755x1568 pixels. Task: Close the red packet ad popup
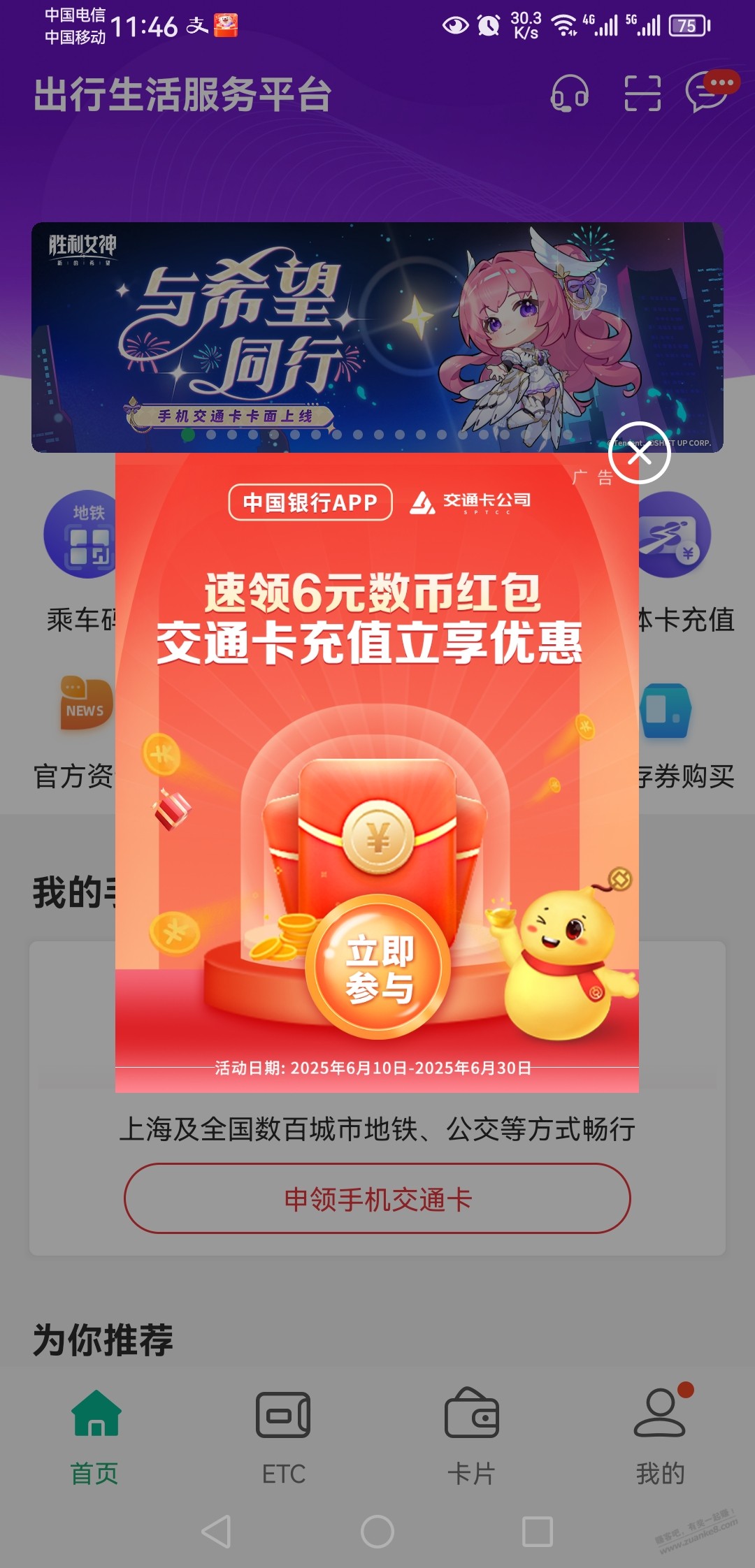[639, 453]
